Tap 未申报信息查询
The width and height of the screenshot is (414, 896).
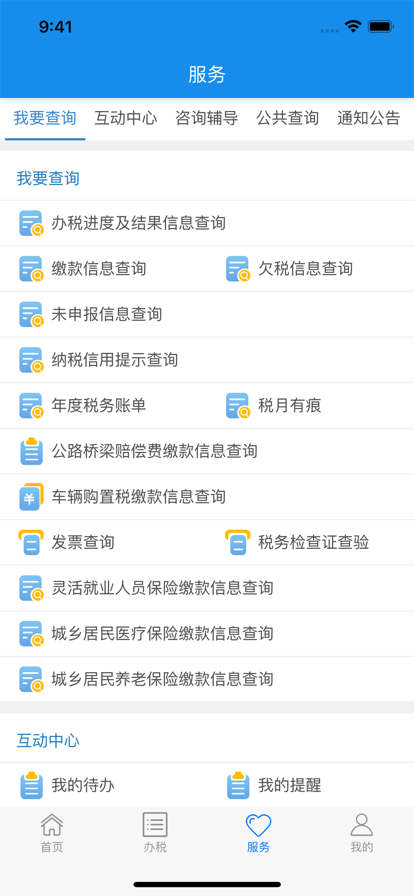tap(207, 314)
